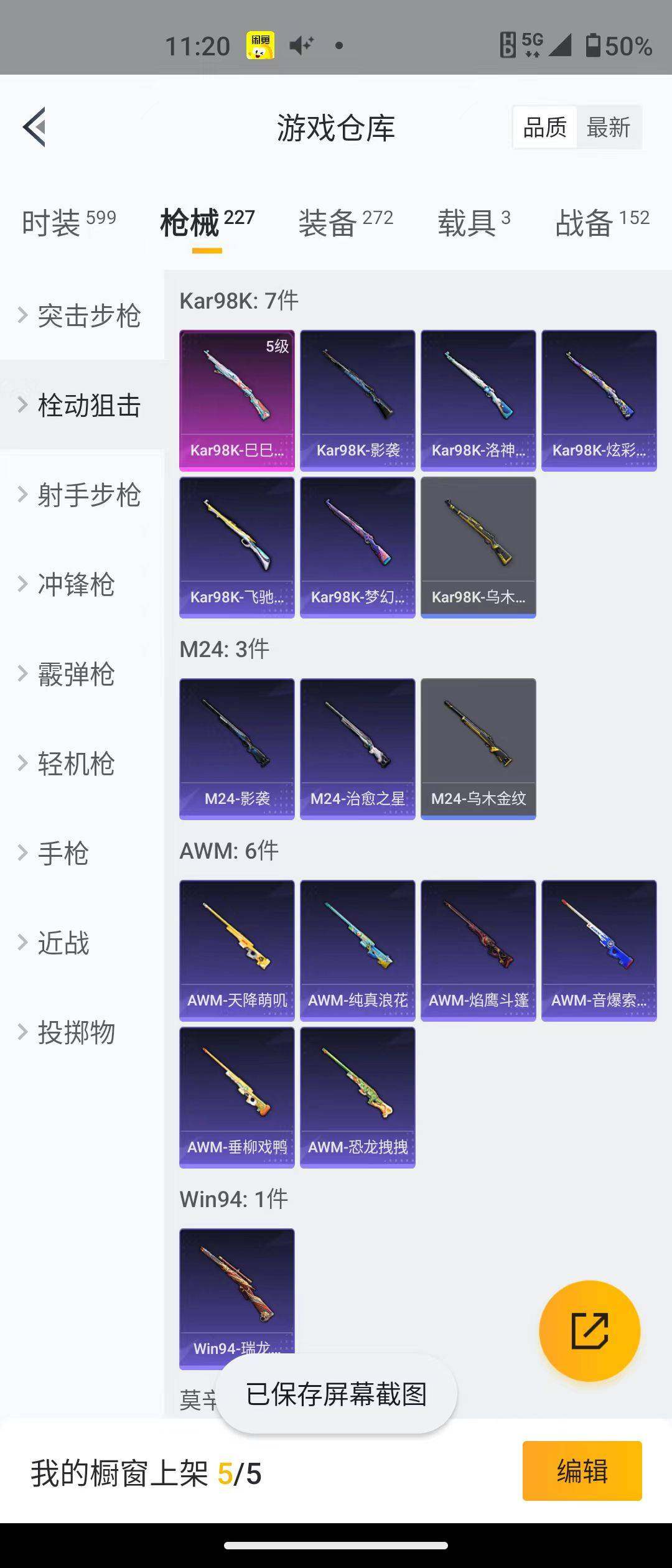The height and width of the screenshot is (1568, 672).
Task: Tap the M24-乌木金纹 weapon thumbnail
Action: pos(478,750)
